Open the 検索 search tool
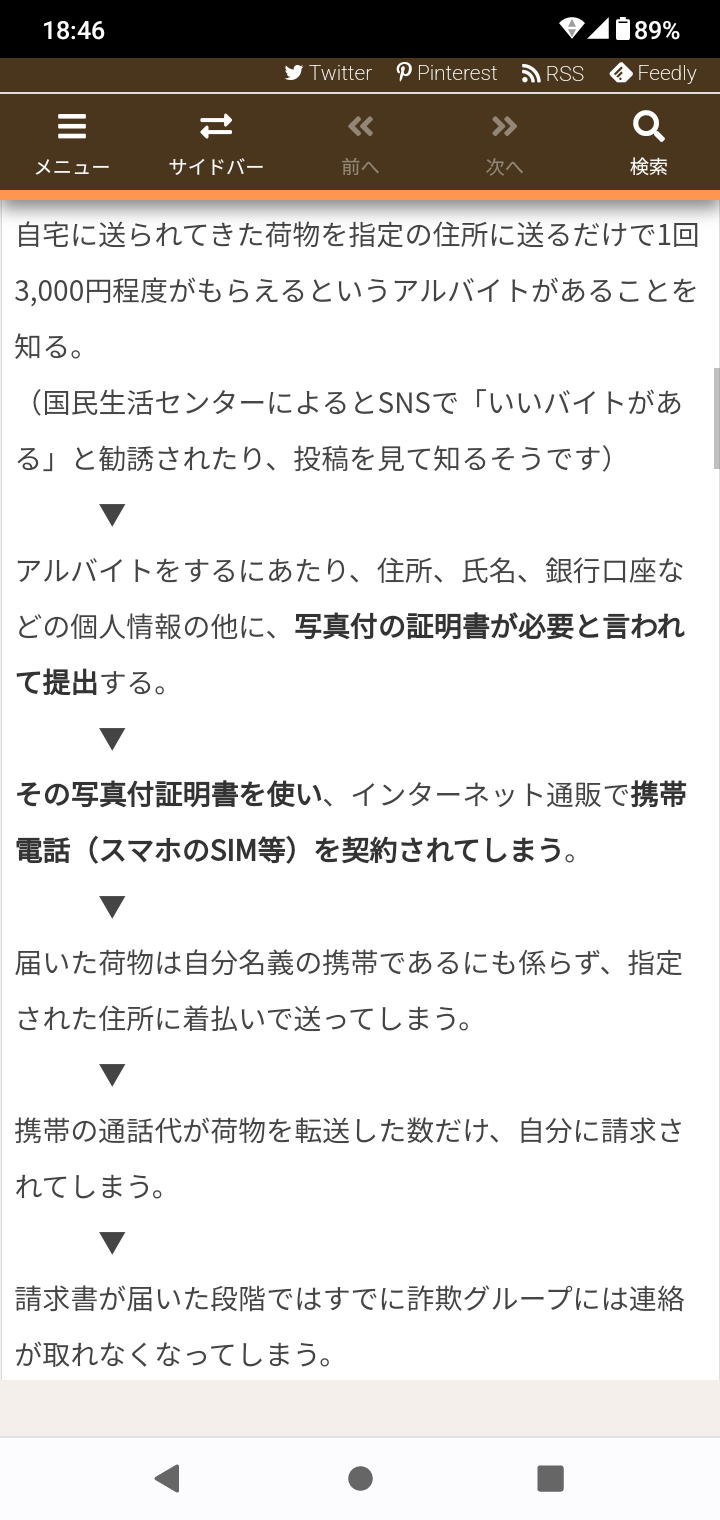 [x=648, y=142]
